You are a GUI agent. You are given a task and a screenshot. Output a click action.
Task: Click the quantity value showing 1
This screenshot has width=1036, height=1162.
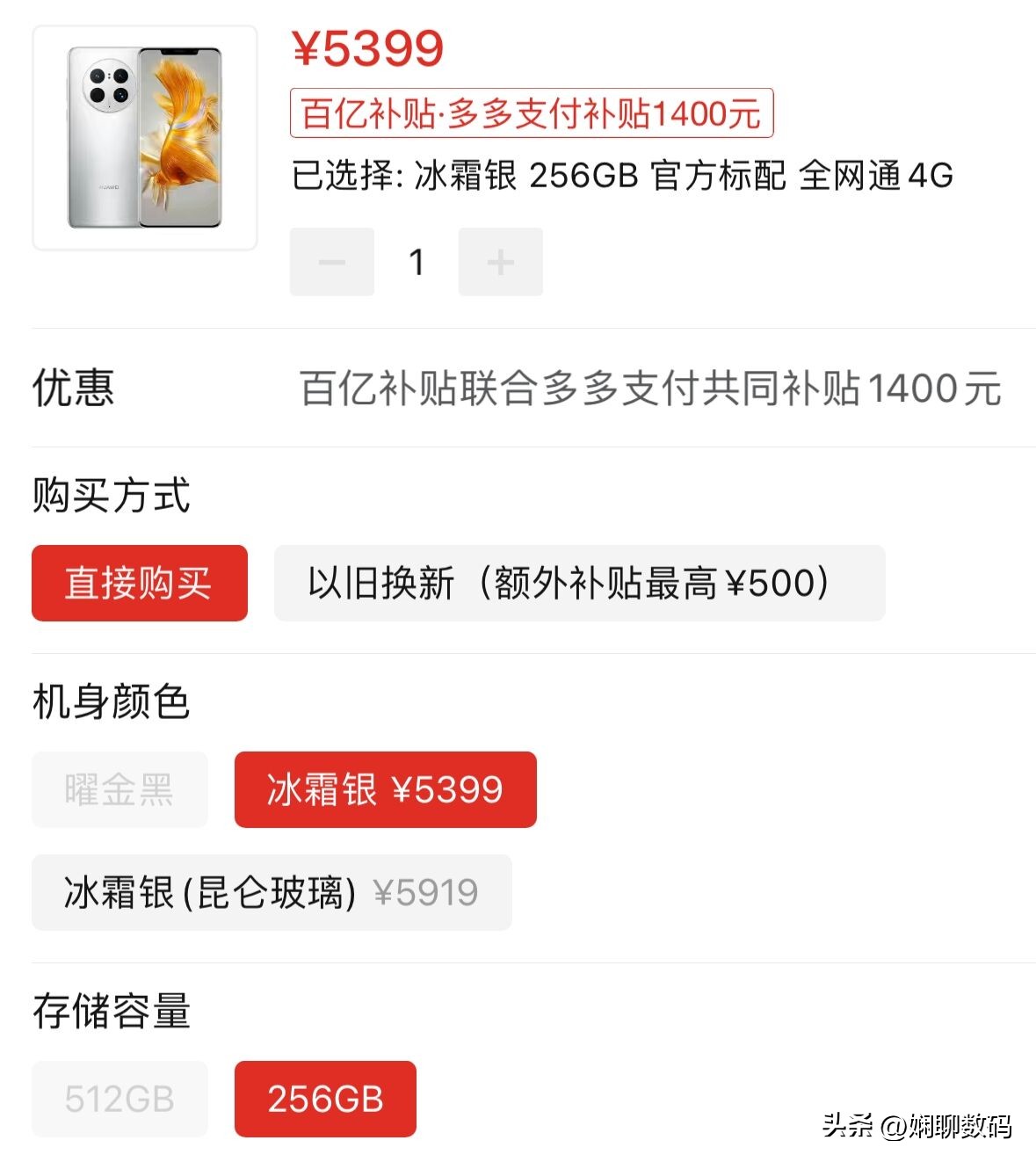416,261
